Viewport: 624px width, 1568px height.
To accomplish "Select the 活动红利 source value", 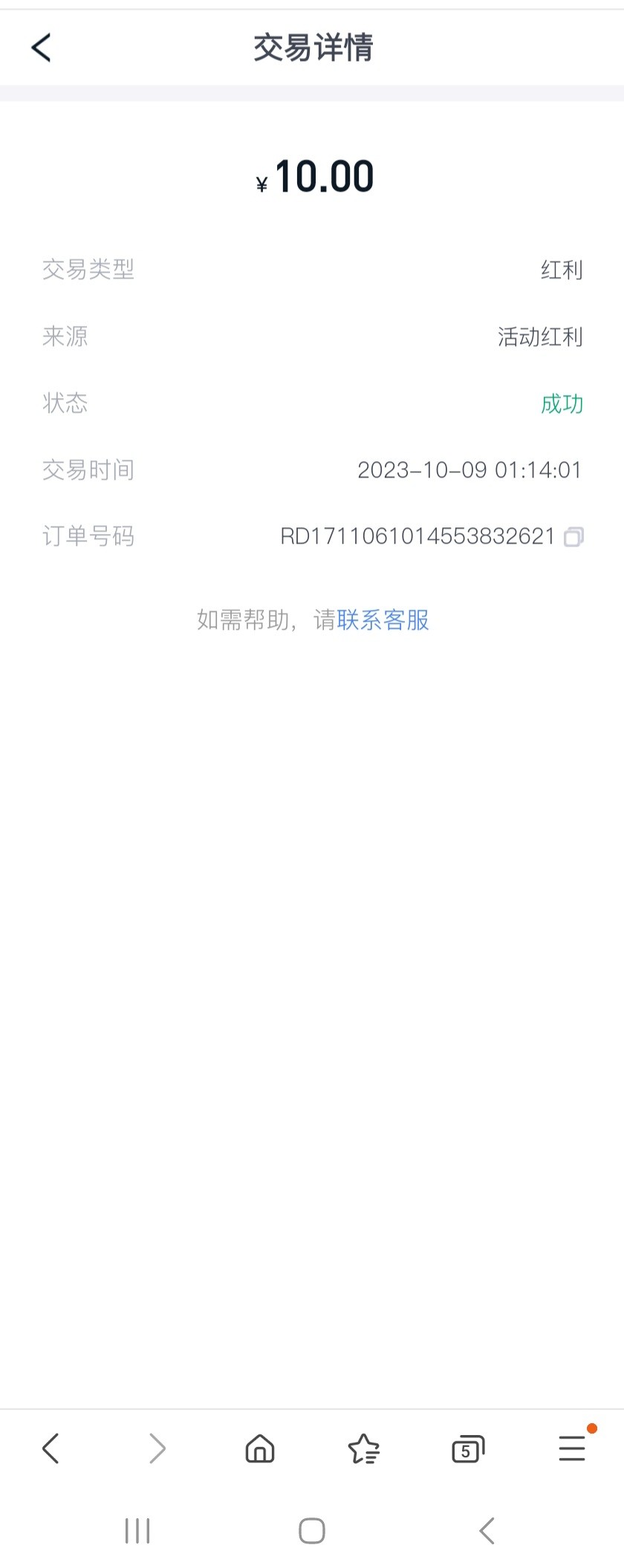I will (x=541, y=336).
